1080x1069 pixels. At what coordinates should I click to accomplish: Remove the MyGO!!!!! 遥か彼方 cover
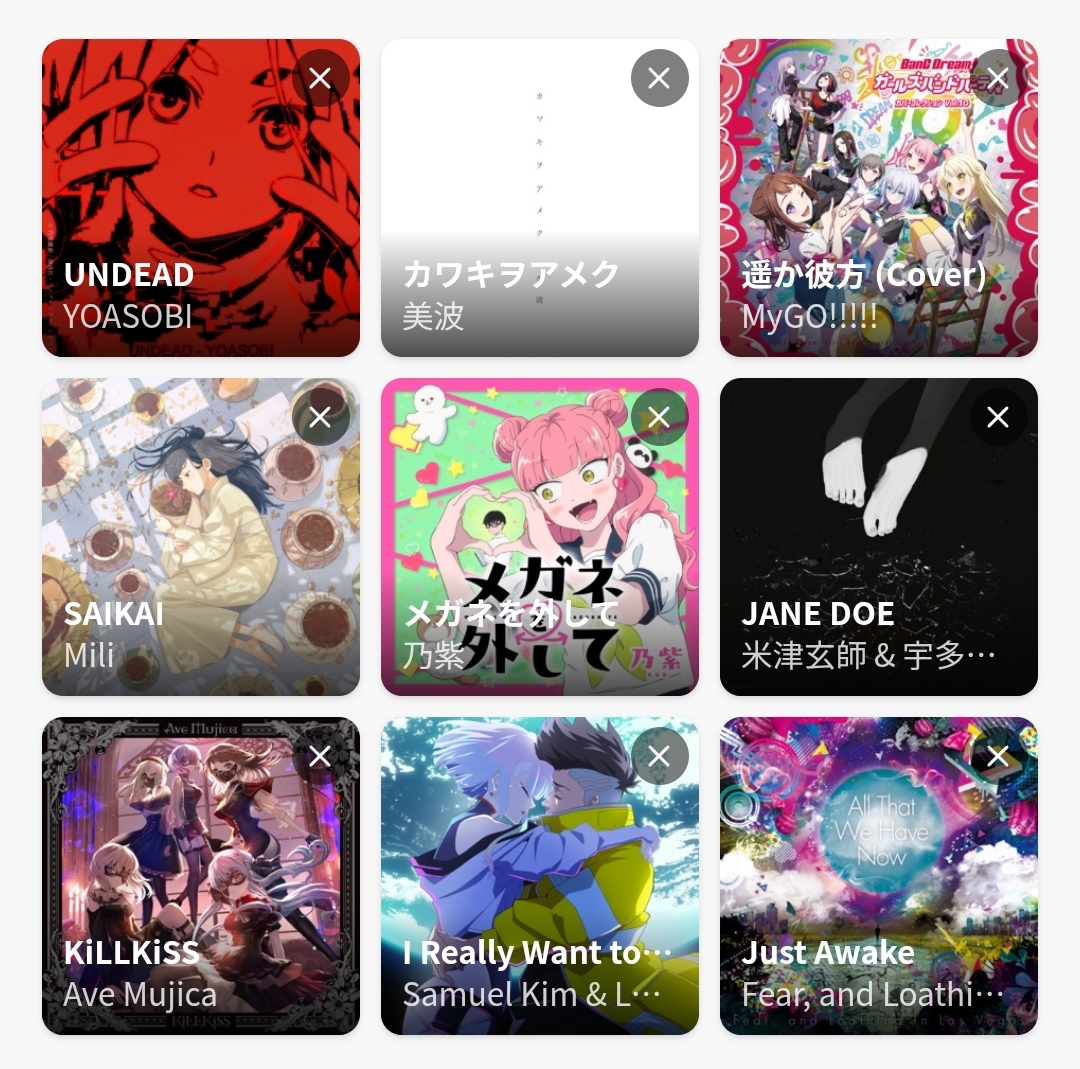pyautogui.click(x=998, y=78)
